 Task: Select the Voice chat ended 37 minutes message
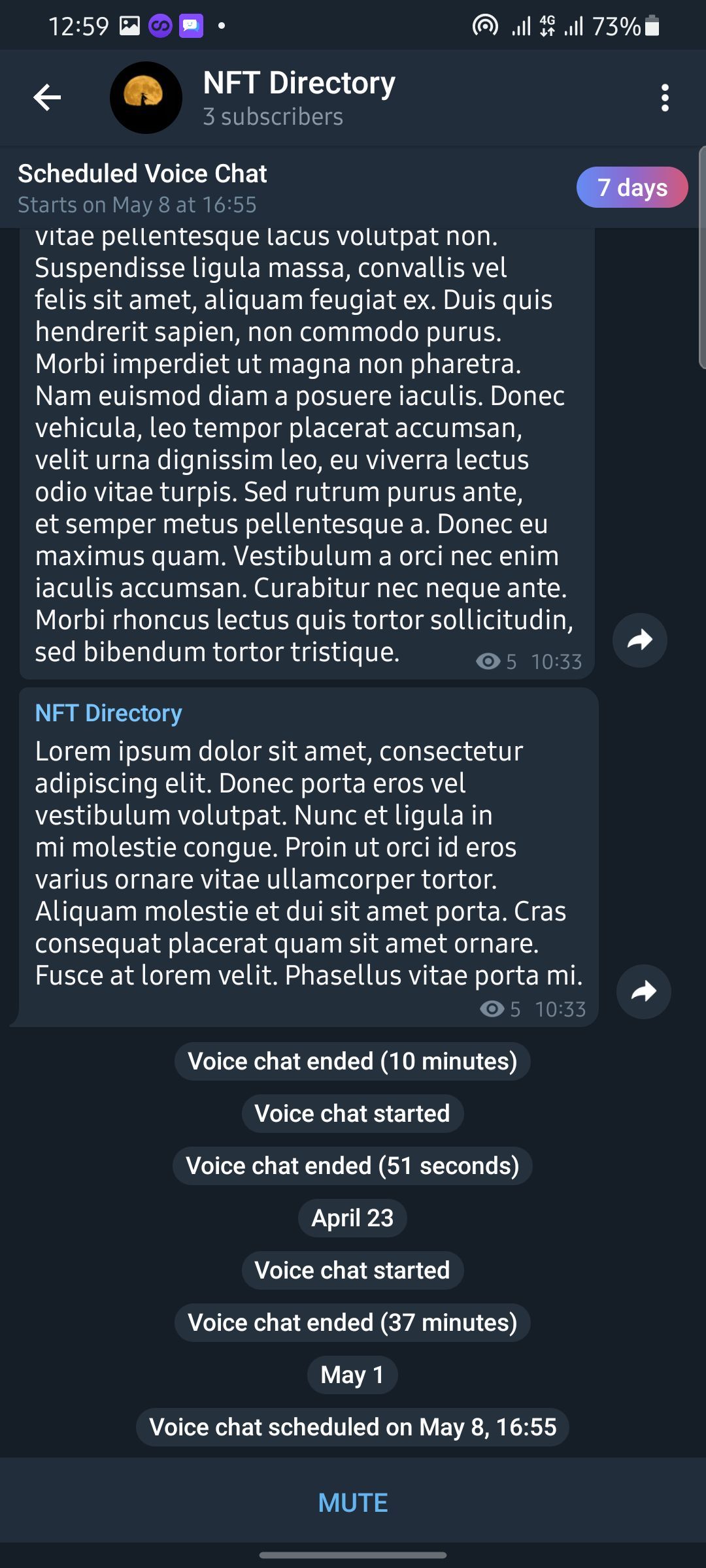tap(352, 1322)
